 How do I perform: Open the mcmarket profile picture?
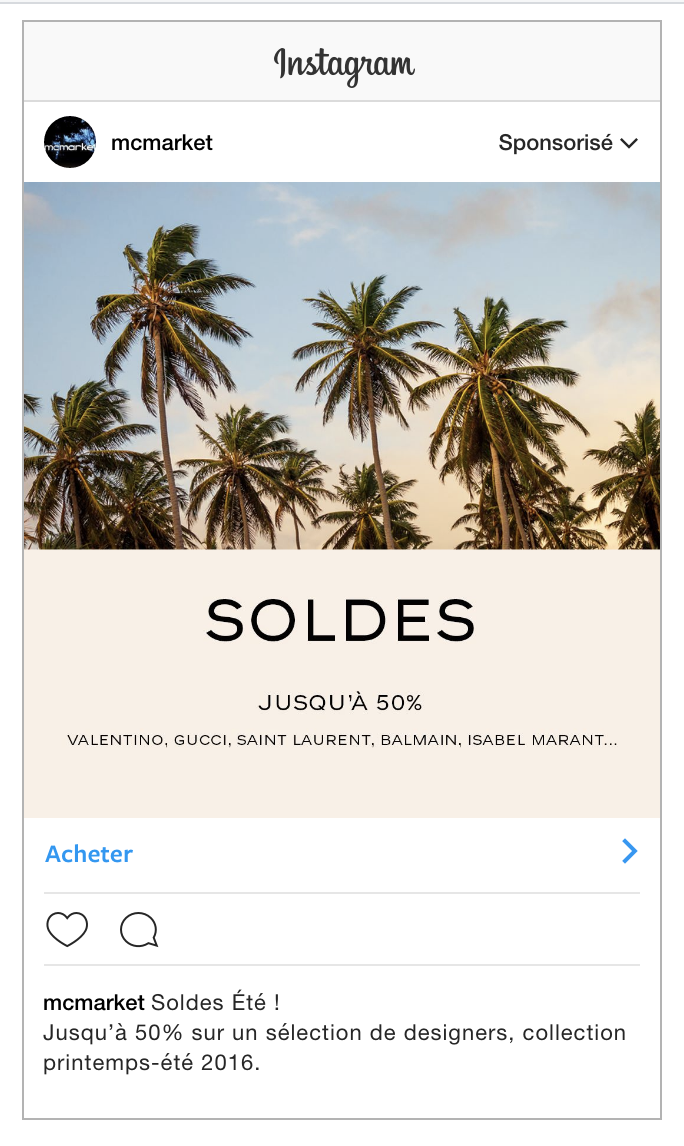pos(70,142)
